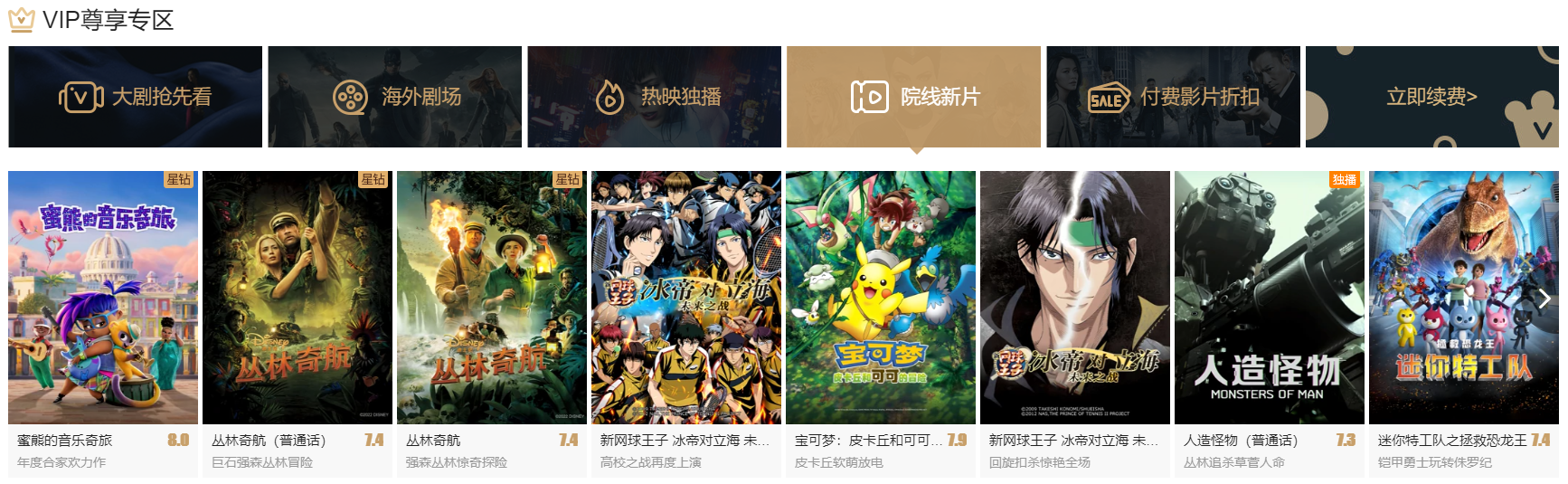Open 丛林奇航（普通话）movie card
Viewport: 1568px width, 484px height.
298,298
